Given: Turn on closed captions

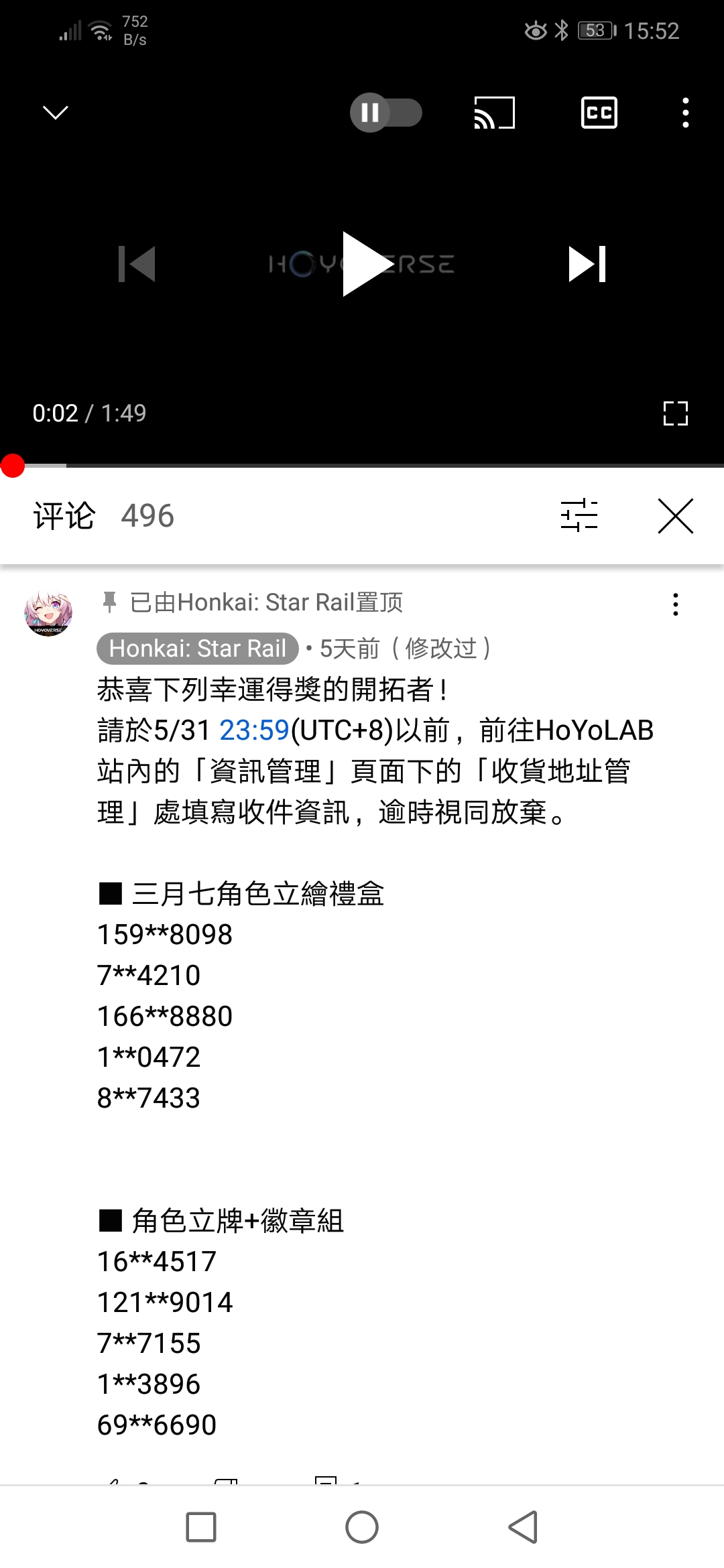Looking at the screenshot, I should [599, 113].
